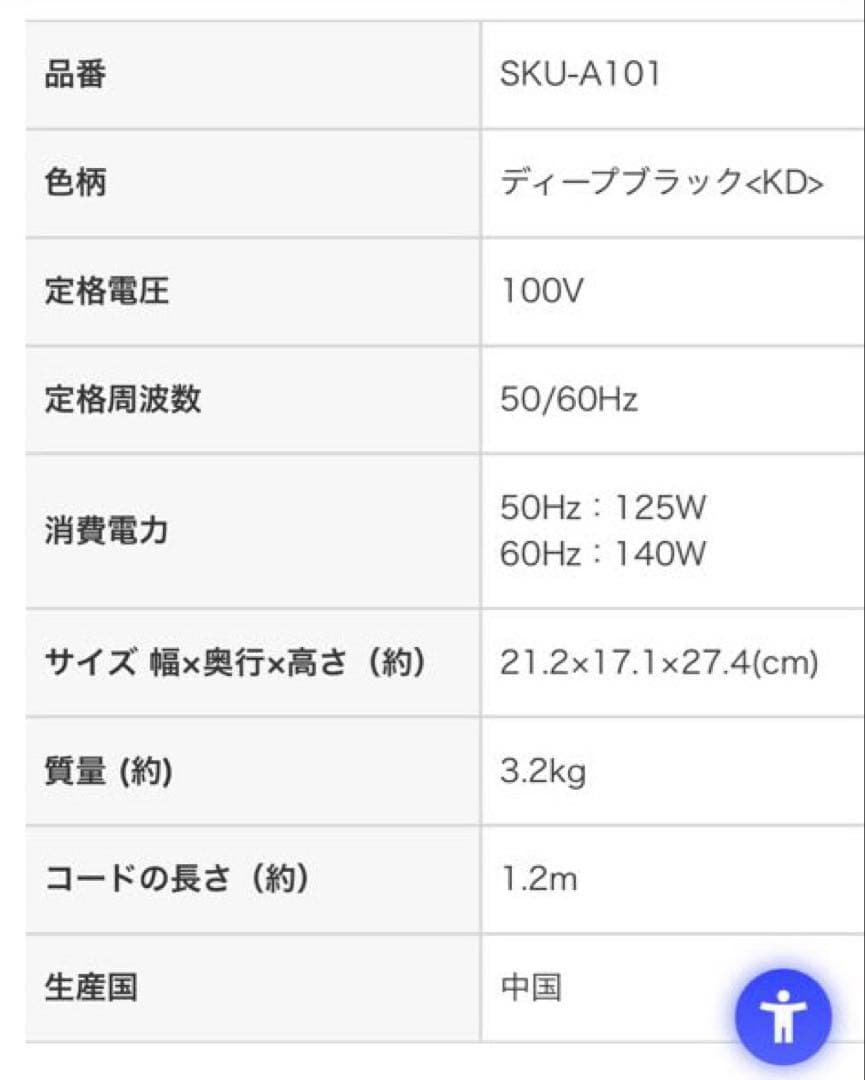Select the 品番 row label

coord(72,75)
